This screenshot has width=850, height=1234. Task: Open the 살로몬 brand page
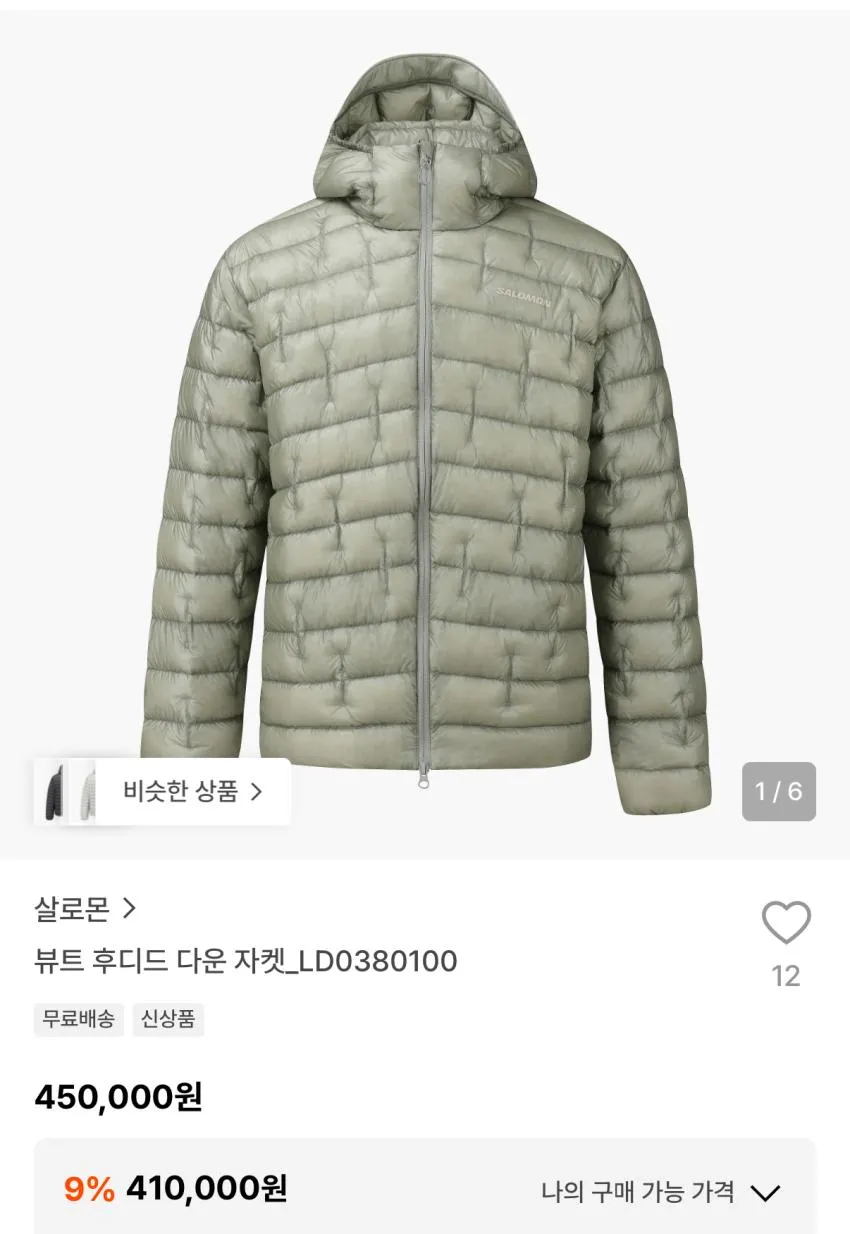(x=84, y=909)
